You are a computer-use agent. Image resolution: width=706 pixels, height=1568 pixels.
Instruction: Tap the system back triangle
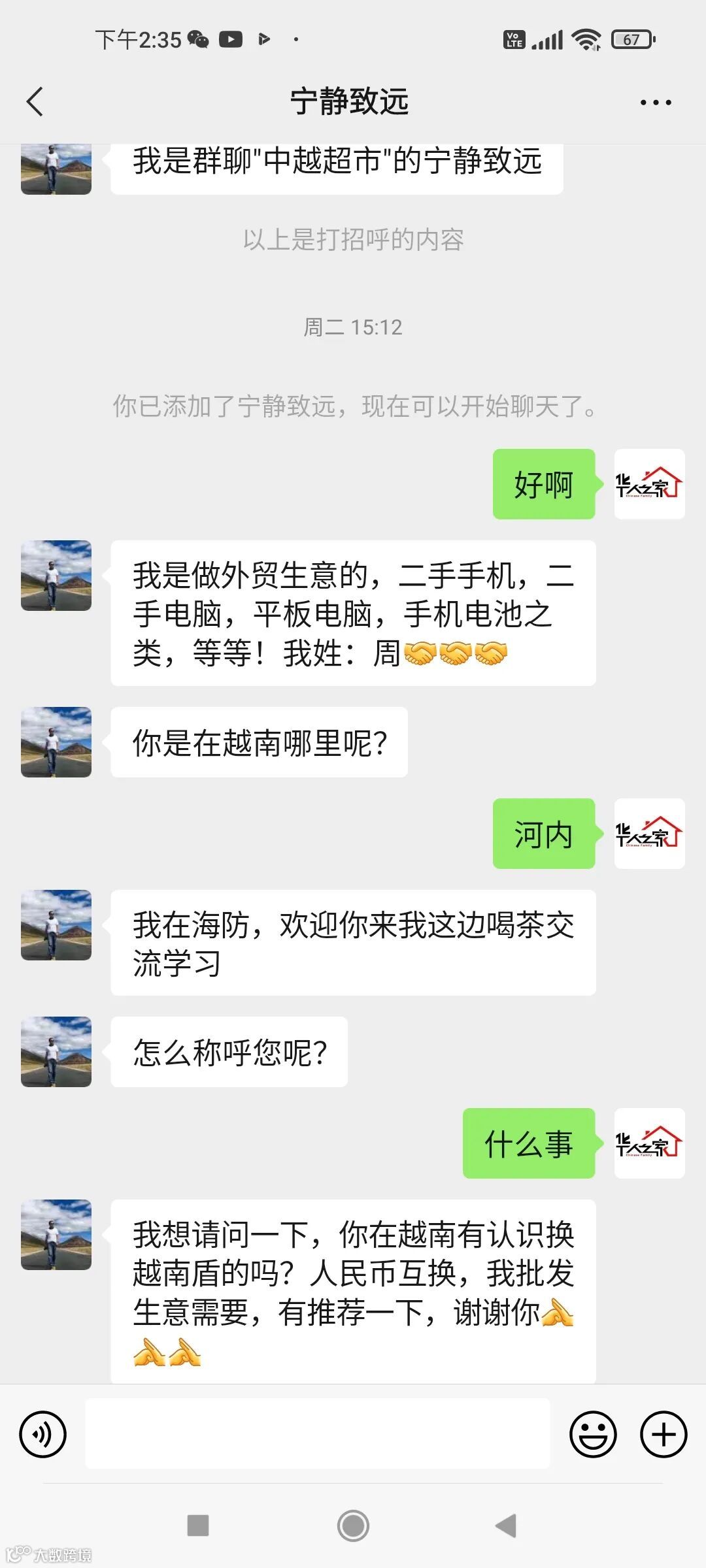click(507, 1526)
